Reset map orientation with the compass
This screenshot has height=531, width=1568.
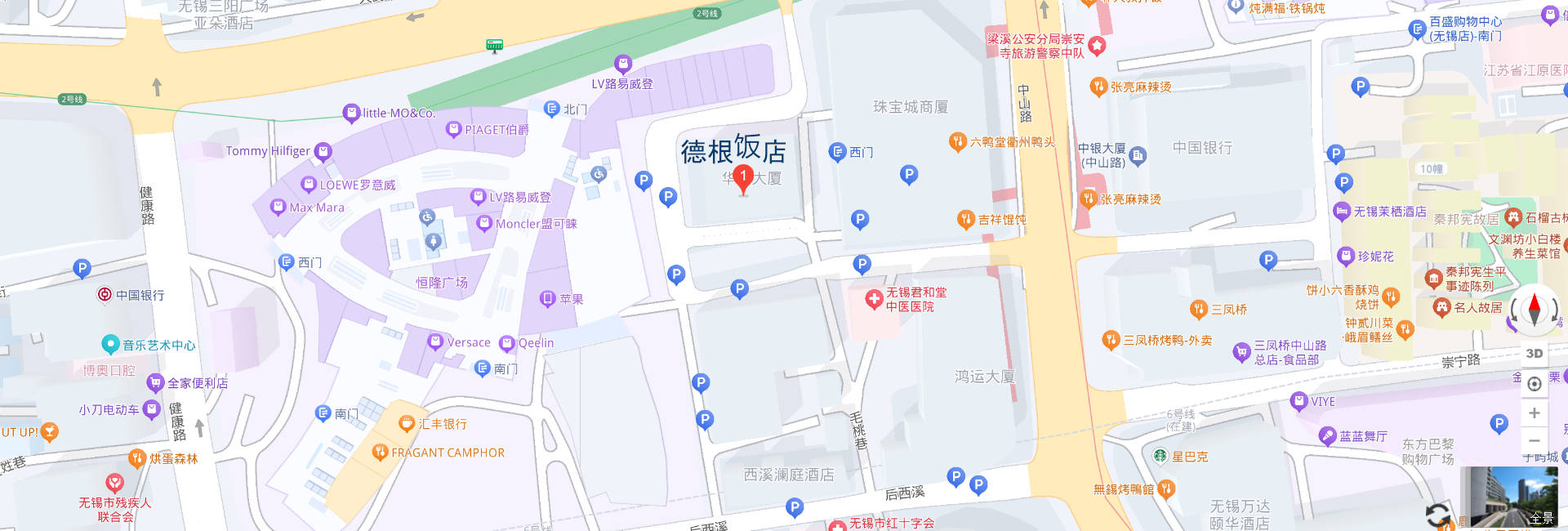click(1534, 310)
